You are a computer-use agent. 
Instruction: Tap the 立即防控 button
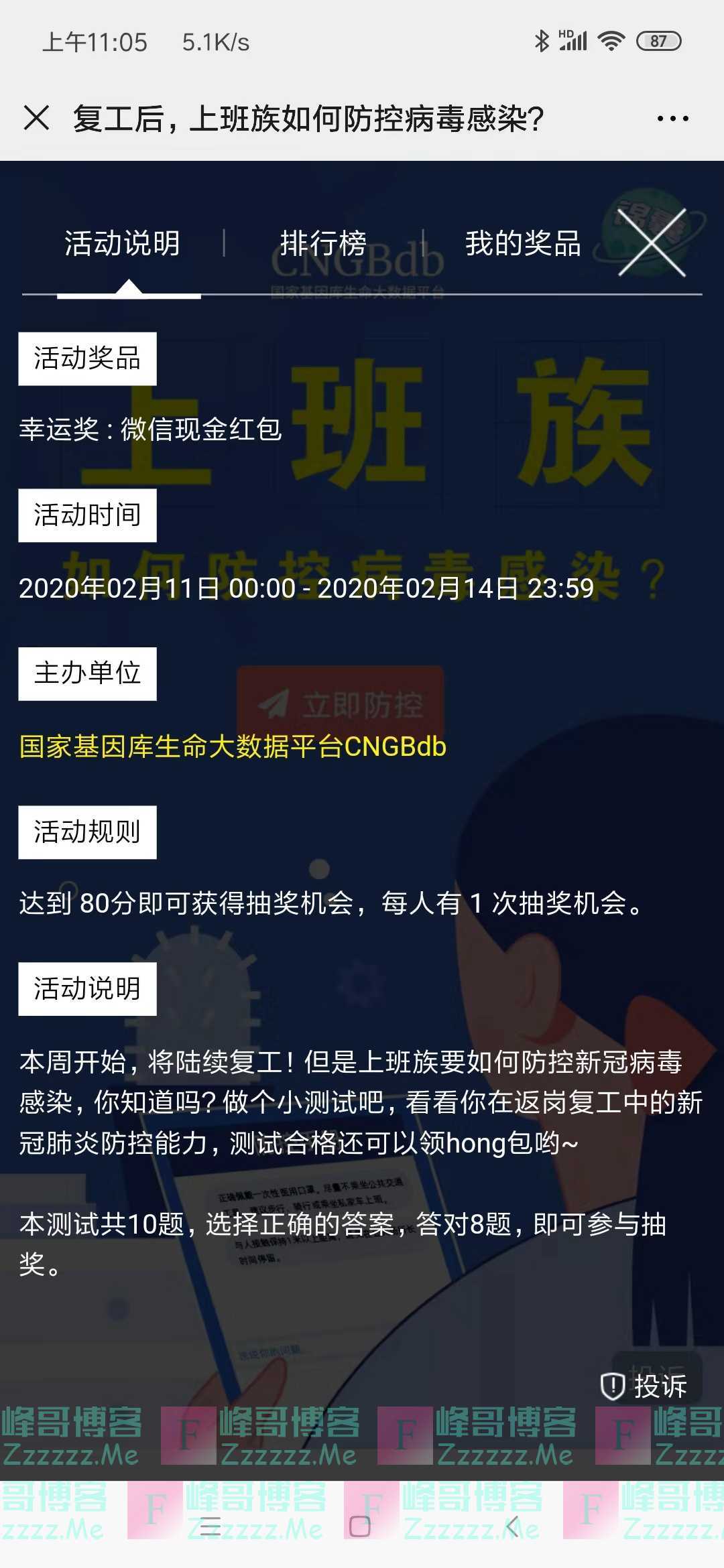coord(338,700)
